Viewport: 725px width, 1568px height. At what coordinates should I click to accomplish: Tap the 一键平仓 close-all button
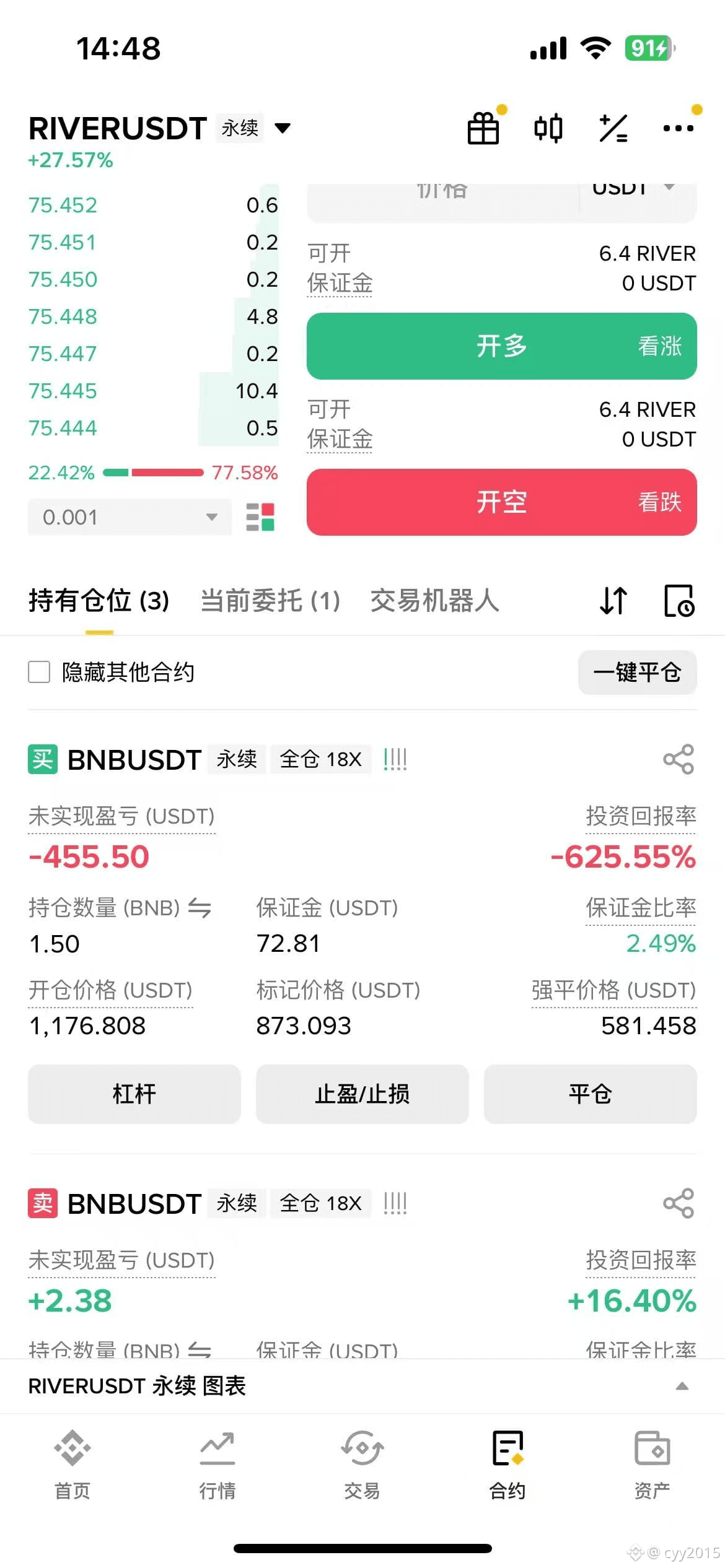point(637,673)
